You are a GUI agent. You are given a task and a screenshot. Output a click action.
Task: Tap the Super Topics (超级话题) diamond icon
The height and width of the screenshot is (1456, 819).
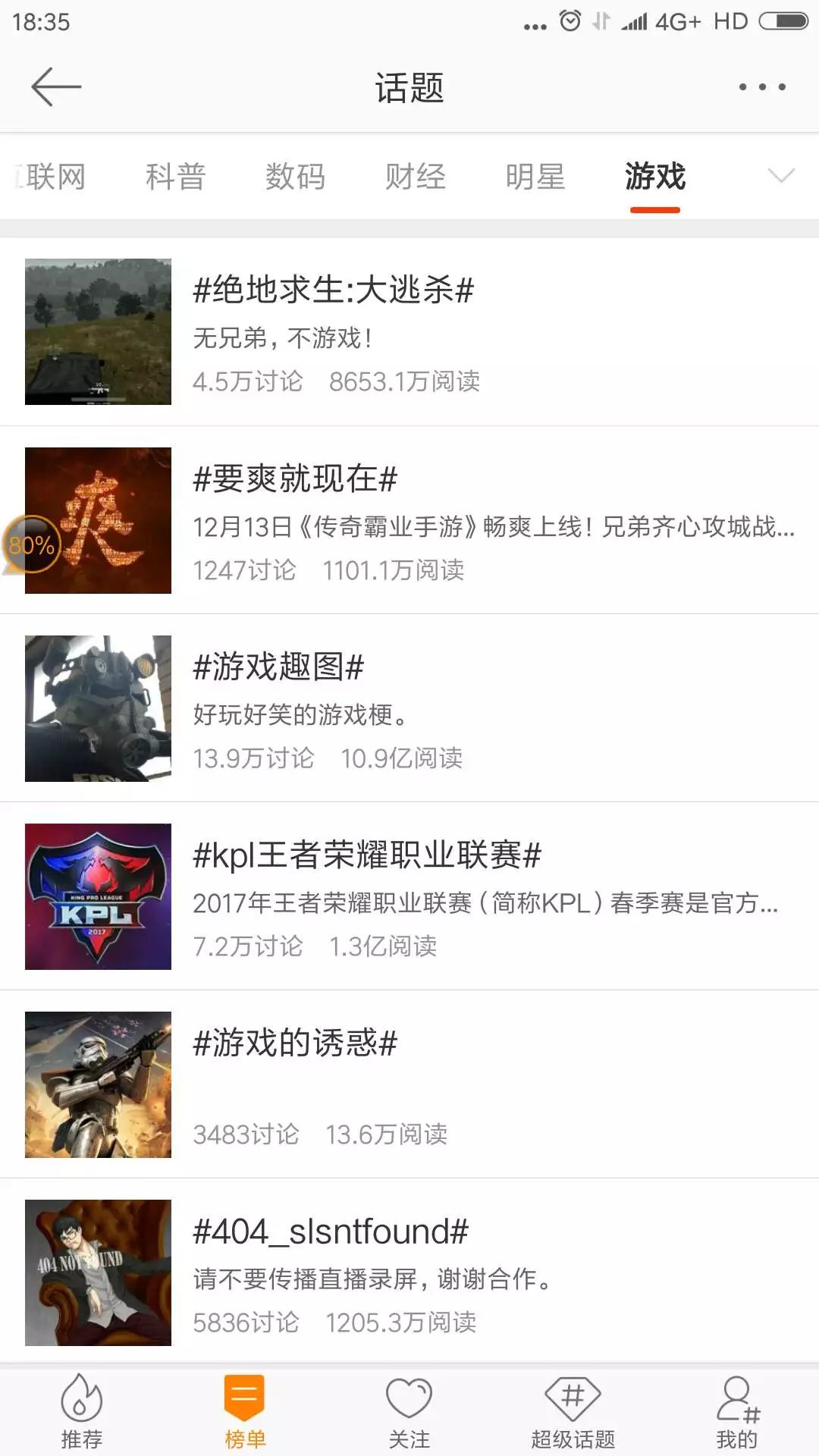[573, 1410]
